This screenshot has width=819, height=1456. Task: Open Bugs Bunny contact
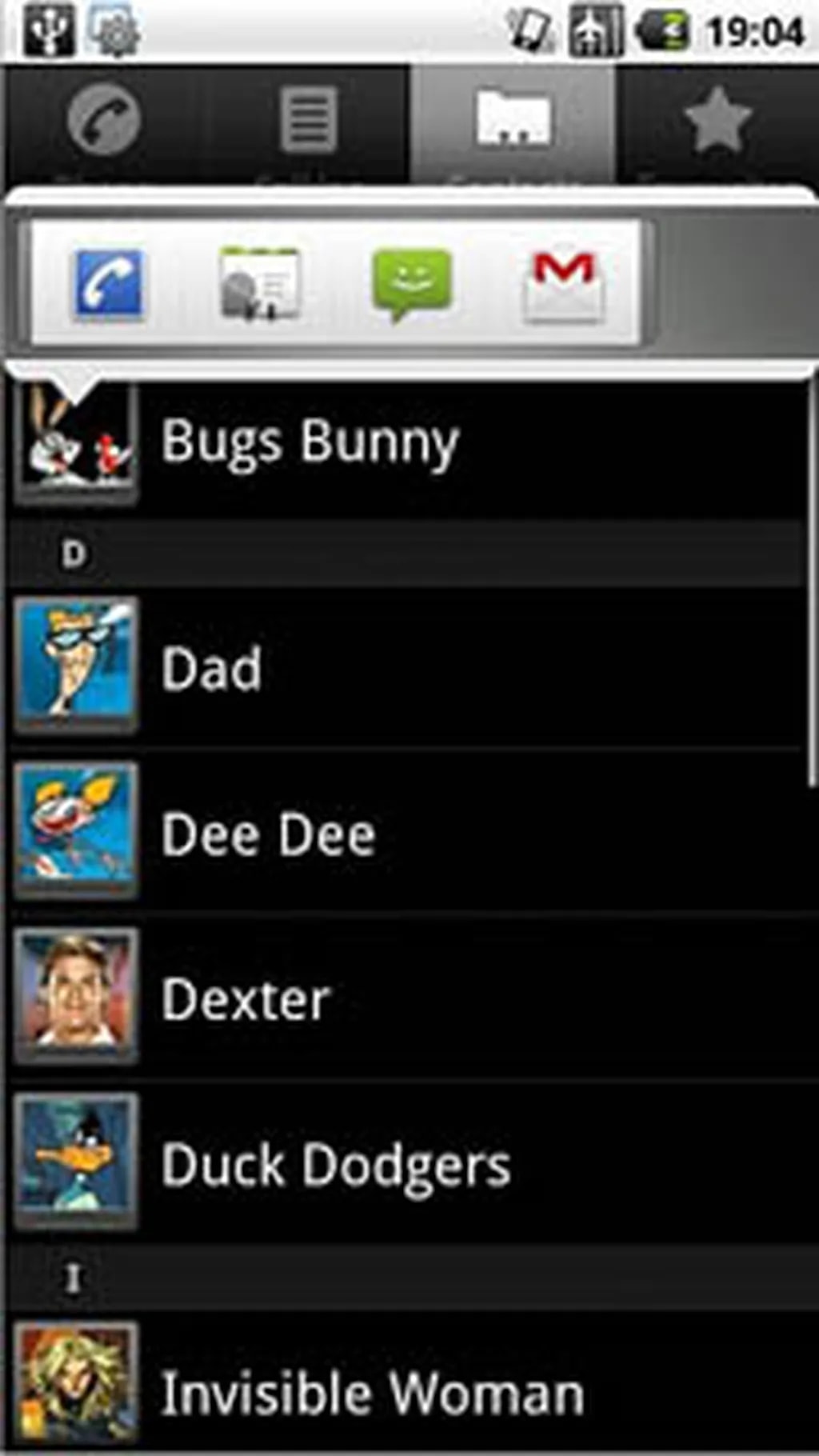(310, 442)
